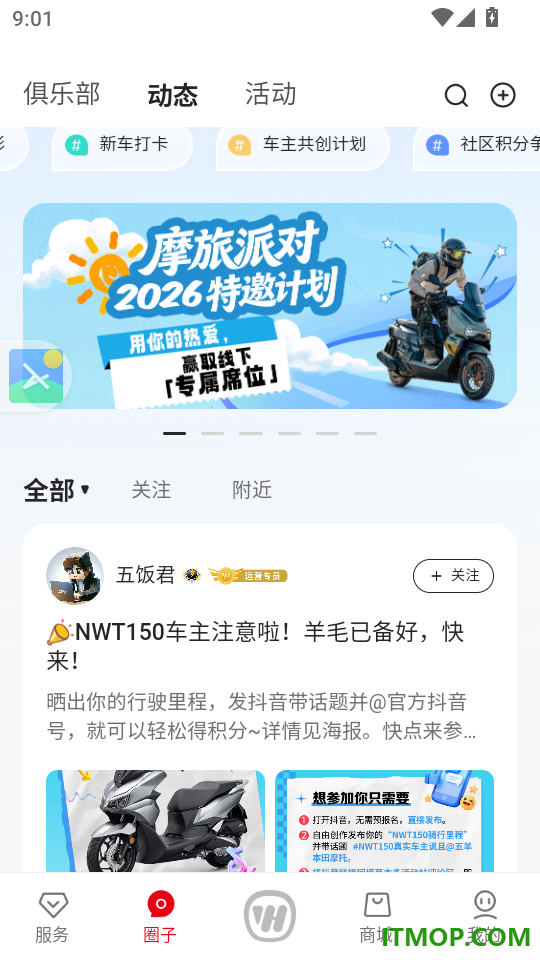Open 五饭君's profile avatar
The width and height of the screenshot is (540, 960).
pyautogui.click(x=75, y=576)
